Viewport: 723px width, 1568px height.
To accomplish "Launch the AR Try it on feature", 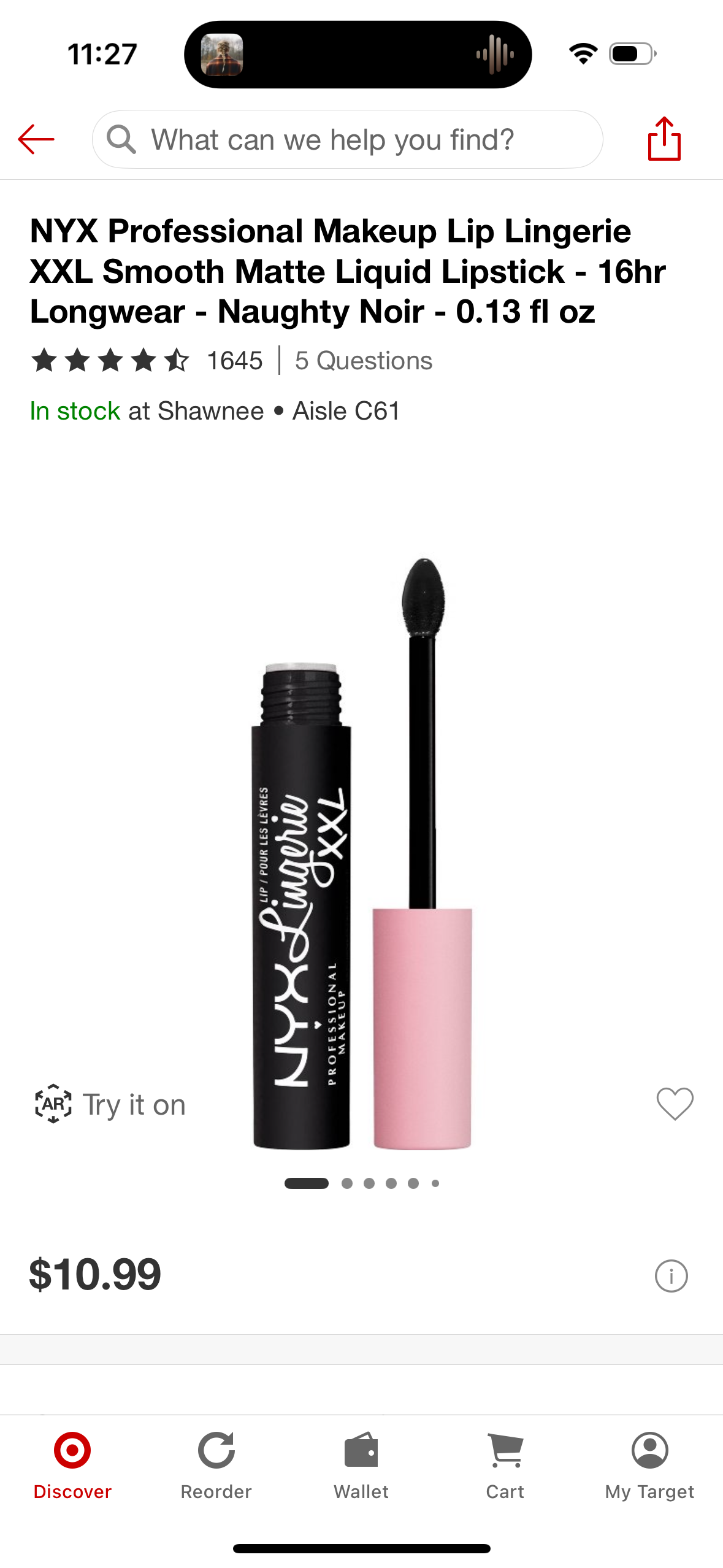I will 110,1105.
